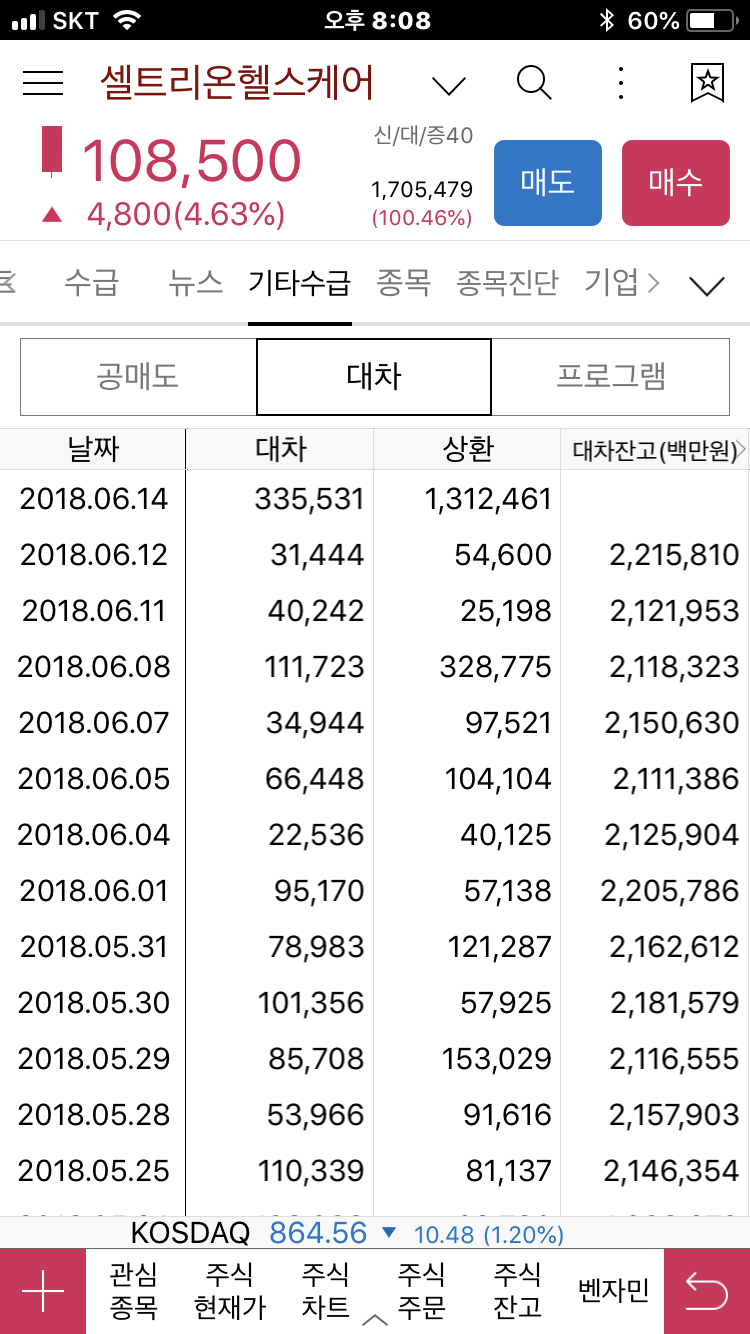This screenshot has width=750, height=1334.
Task: Tap the red 매수 buy button
Action: pyautogui.click(x=676, y=183)
